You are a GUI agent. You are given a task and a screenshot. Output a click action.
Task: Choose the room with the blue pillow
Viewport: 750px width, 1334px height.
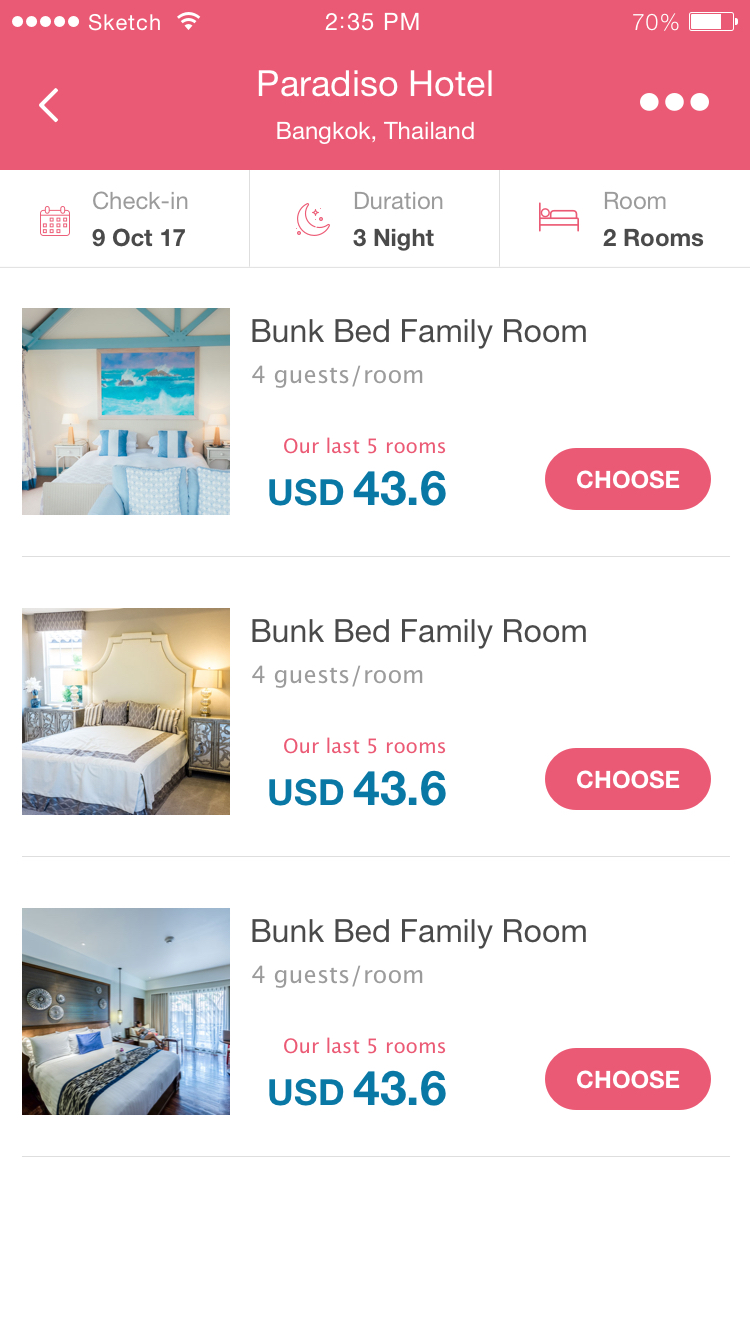627,1079
